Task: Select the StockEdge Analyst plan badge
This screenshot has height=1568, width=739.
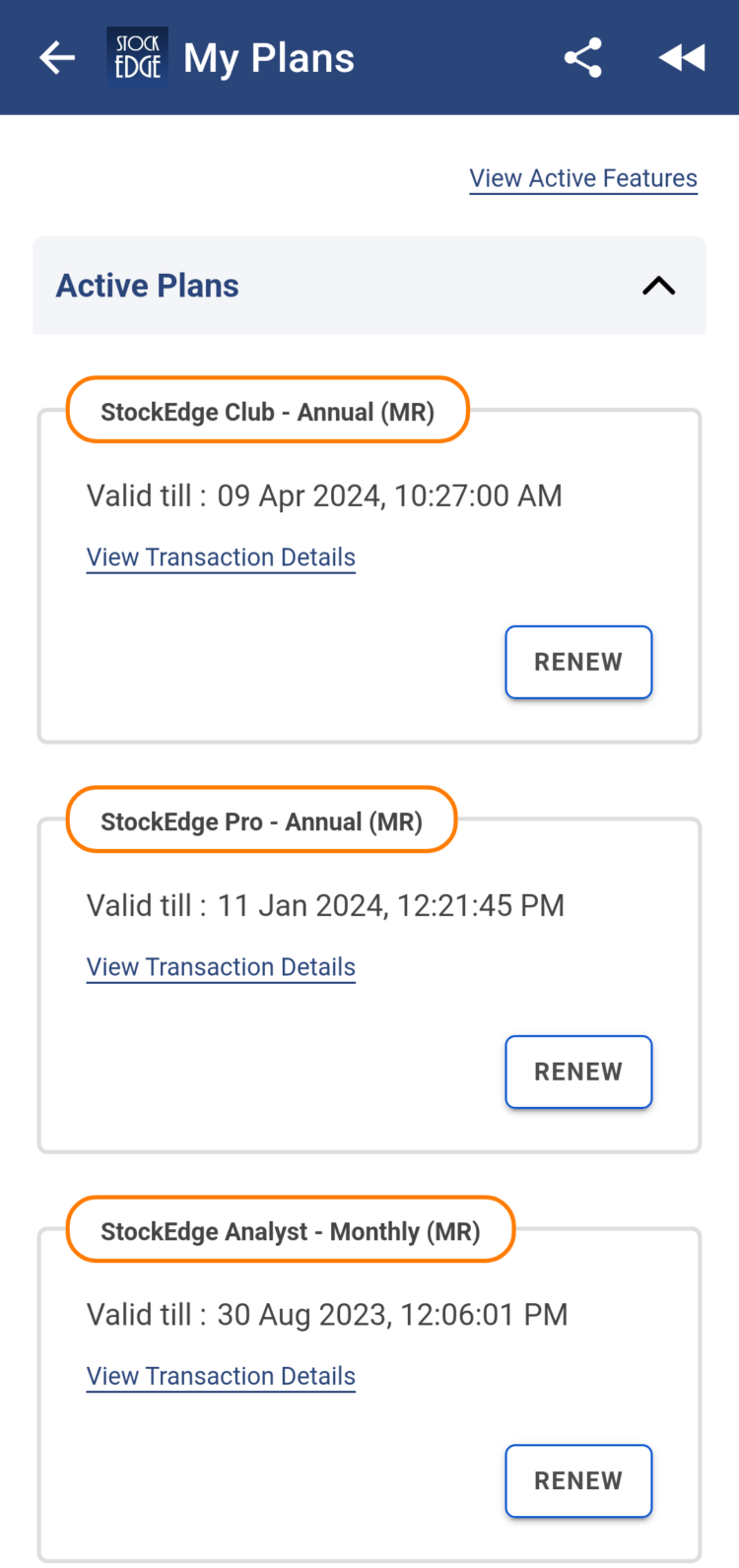Action: 290,1229
